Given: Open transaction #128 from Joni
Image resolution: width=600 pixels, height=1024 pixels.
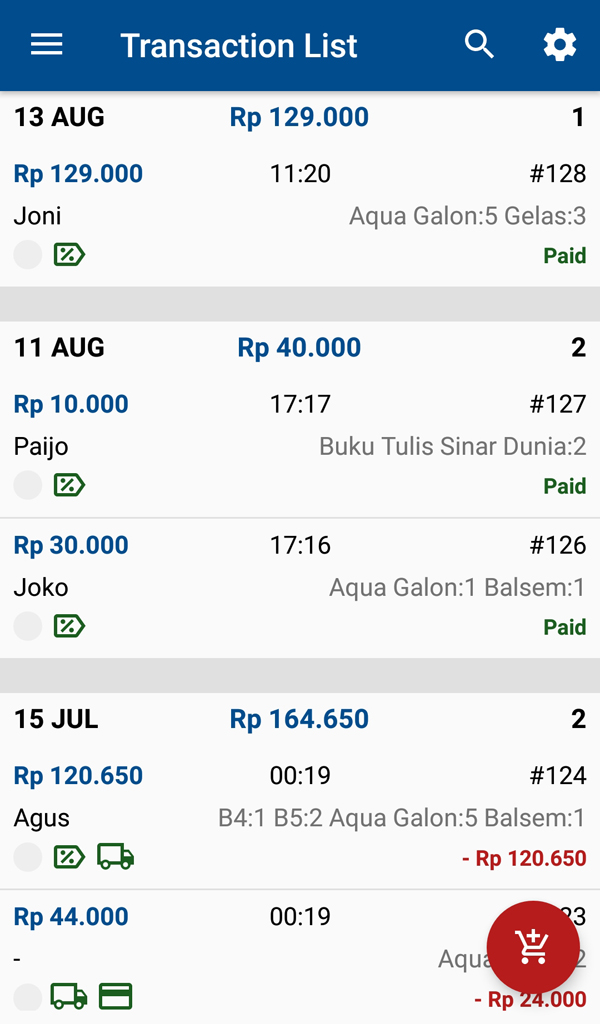Looking at the screenshot, I should [x=300, y=215].
